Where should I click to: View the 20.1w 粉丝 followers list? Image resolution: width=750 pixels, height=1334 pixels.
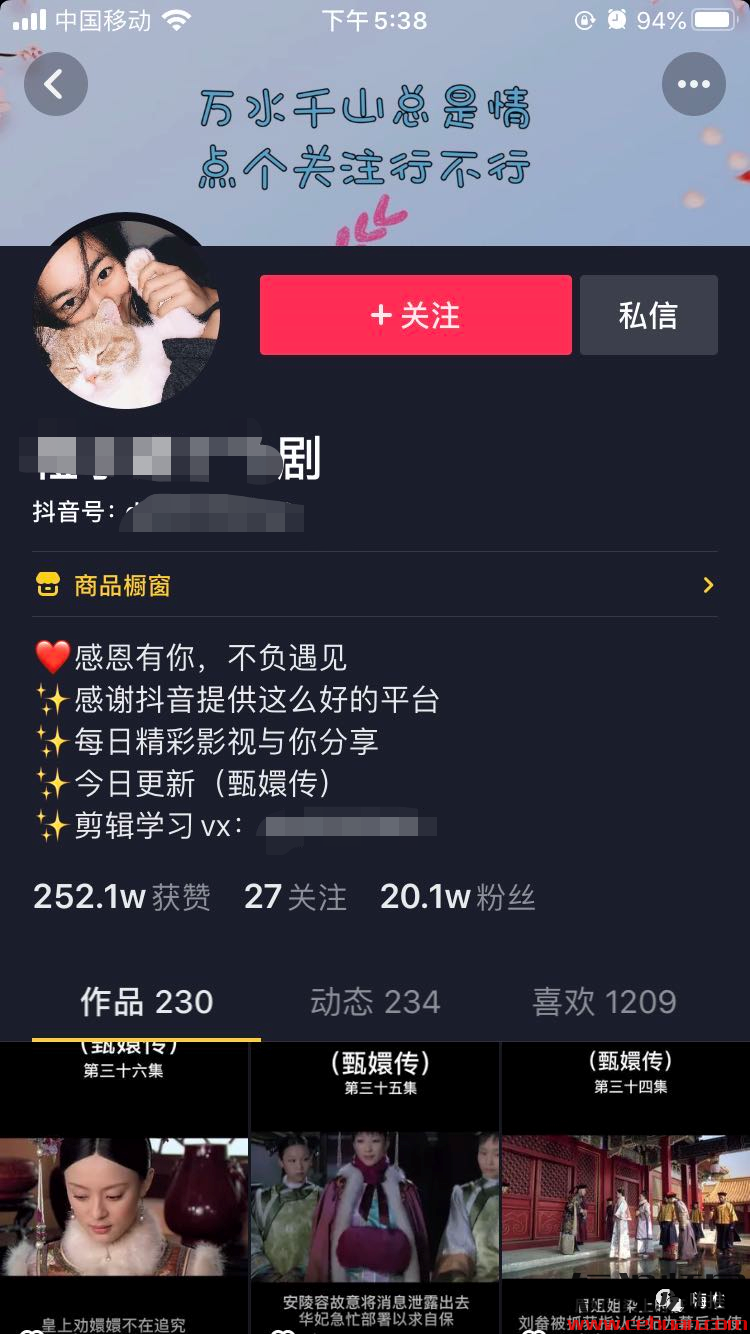point(457,897)
